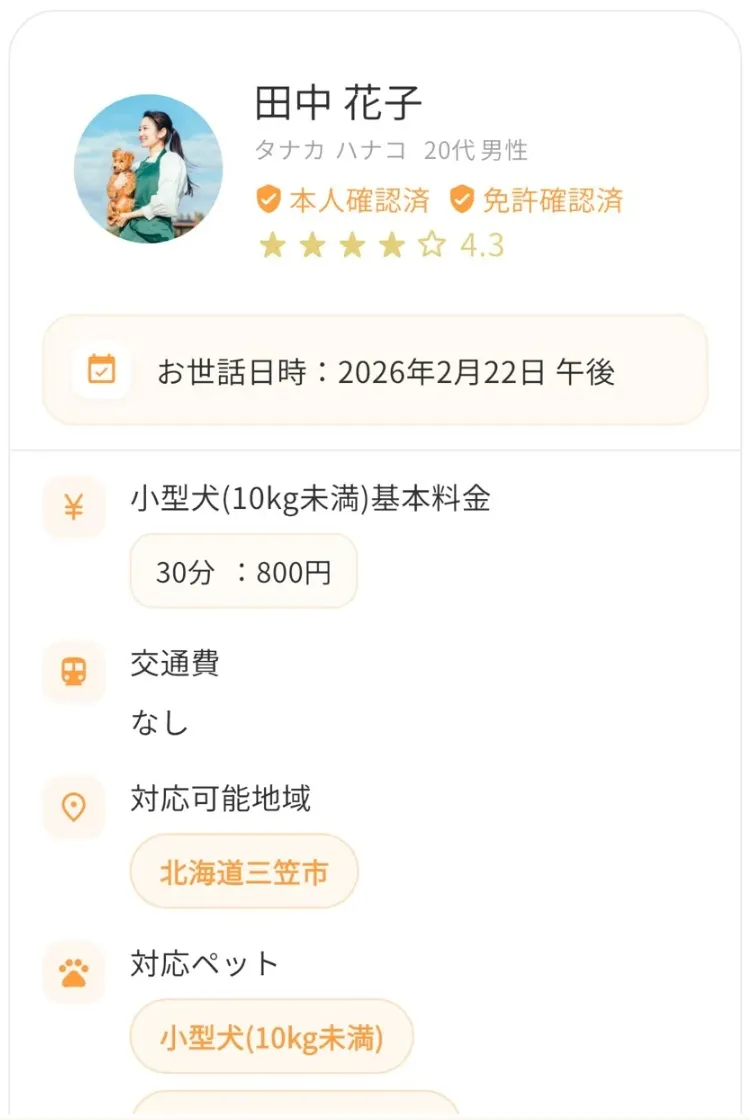Click the calendar icon beside お世話日時
The height and width of the screenshot is (1120, 750).
(100, 371)
